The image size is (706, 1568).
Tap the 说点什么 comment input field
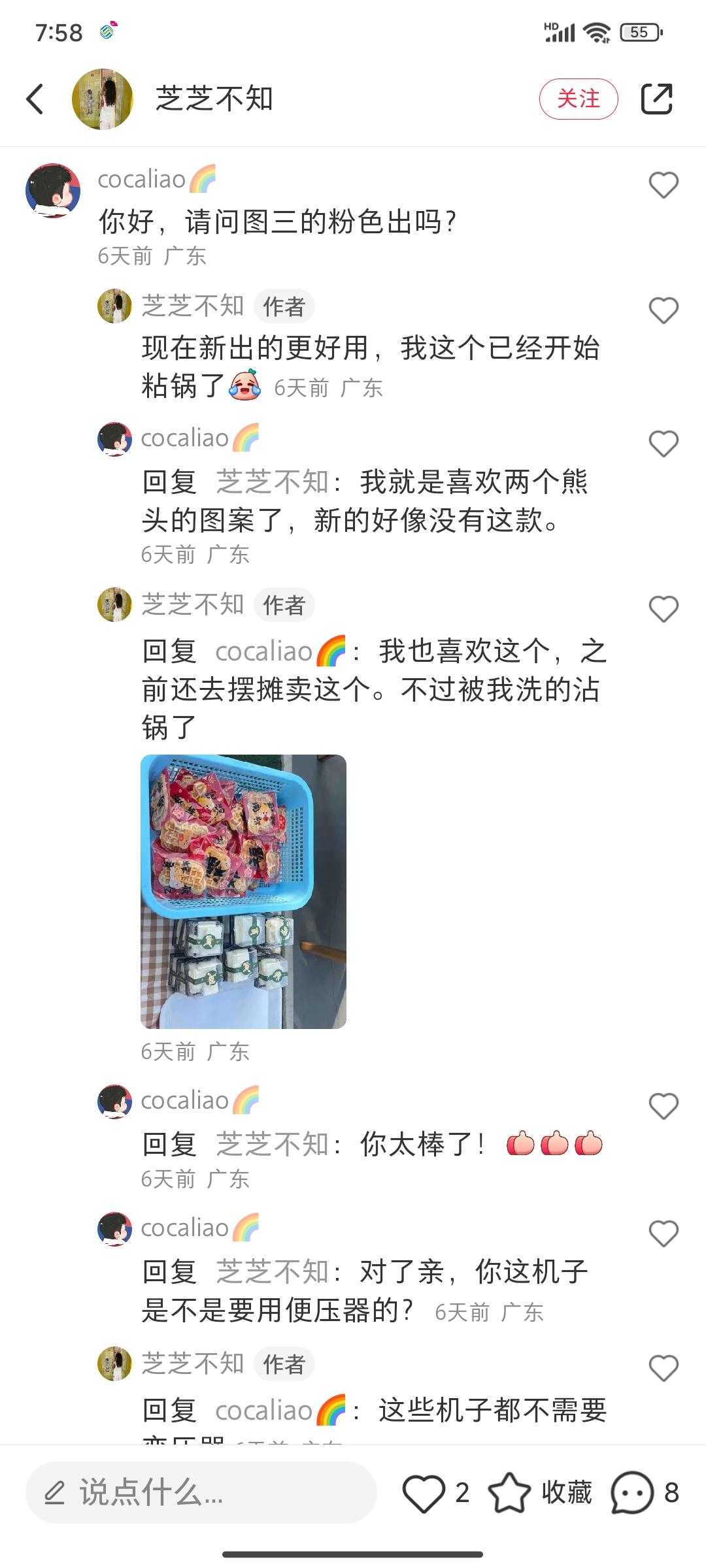tap(201, 1492)
